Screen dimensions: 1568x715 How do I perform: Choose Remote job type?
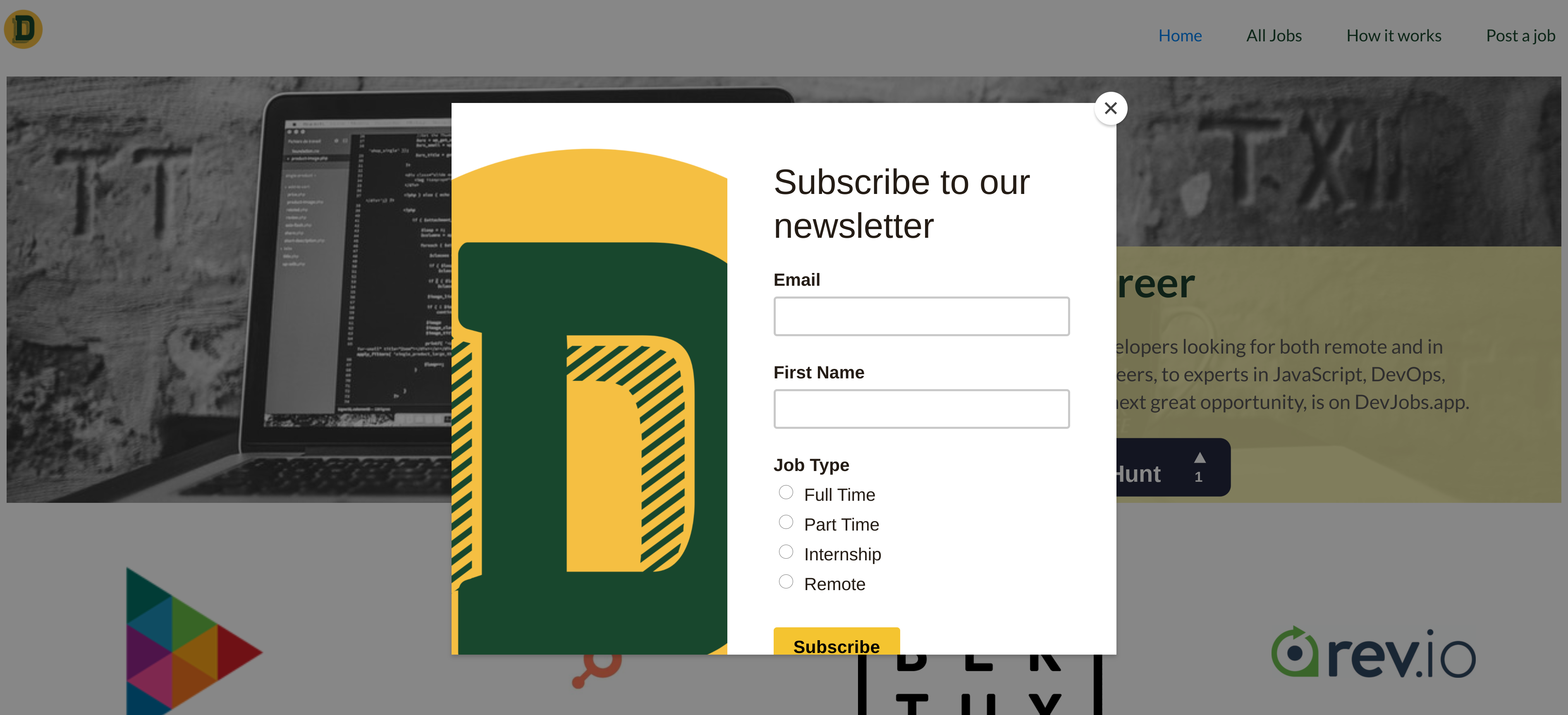[x=786, y=582]
